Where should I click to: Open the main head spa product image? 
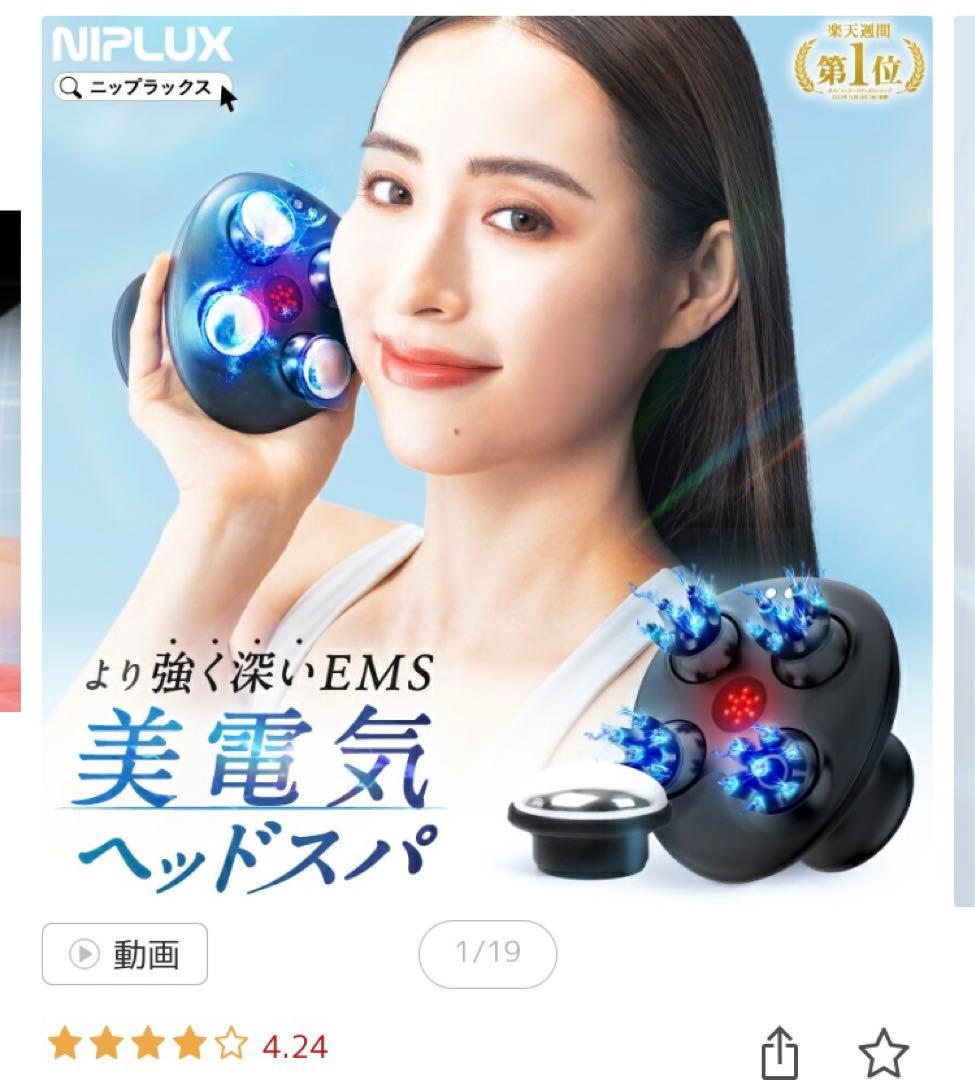point(487,460)
